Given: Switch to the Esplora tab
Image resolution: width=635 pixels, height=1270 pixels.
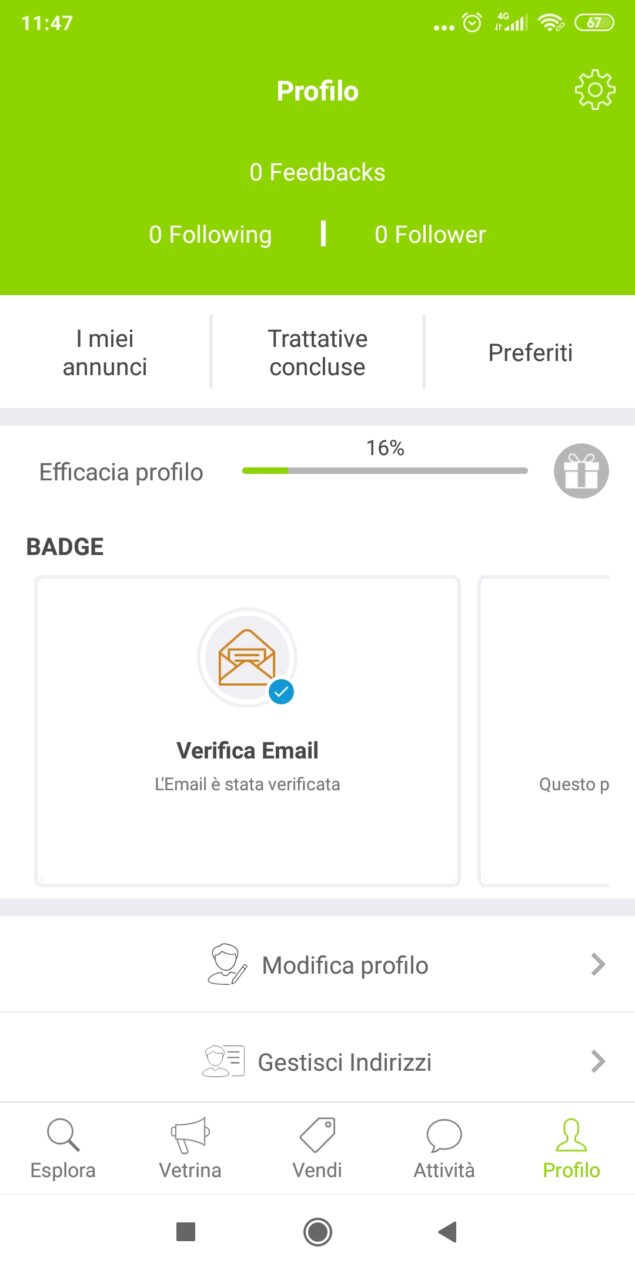Looking at the screenshot, I should coord(63,1149).
